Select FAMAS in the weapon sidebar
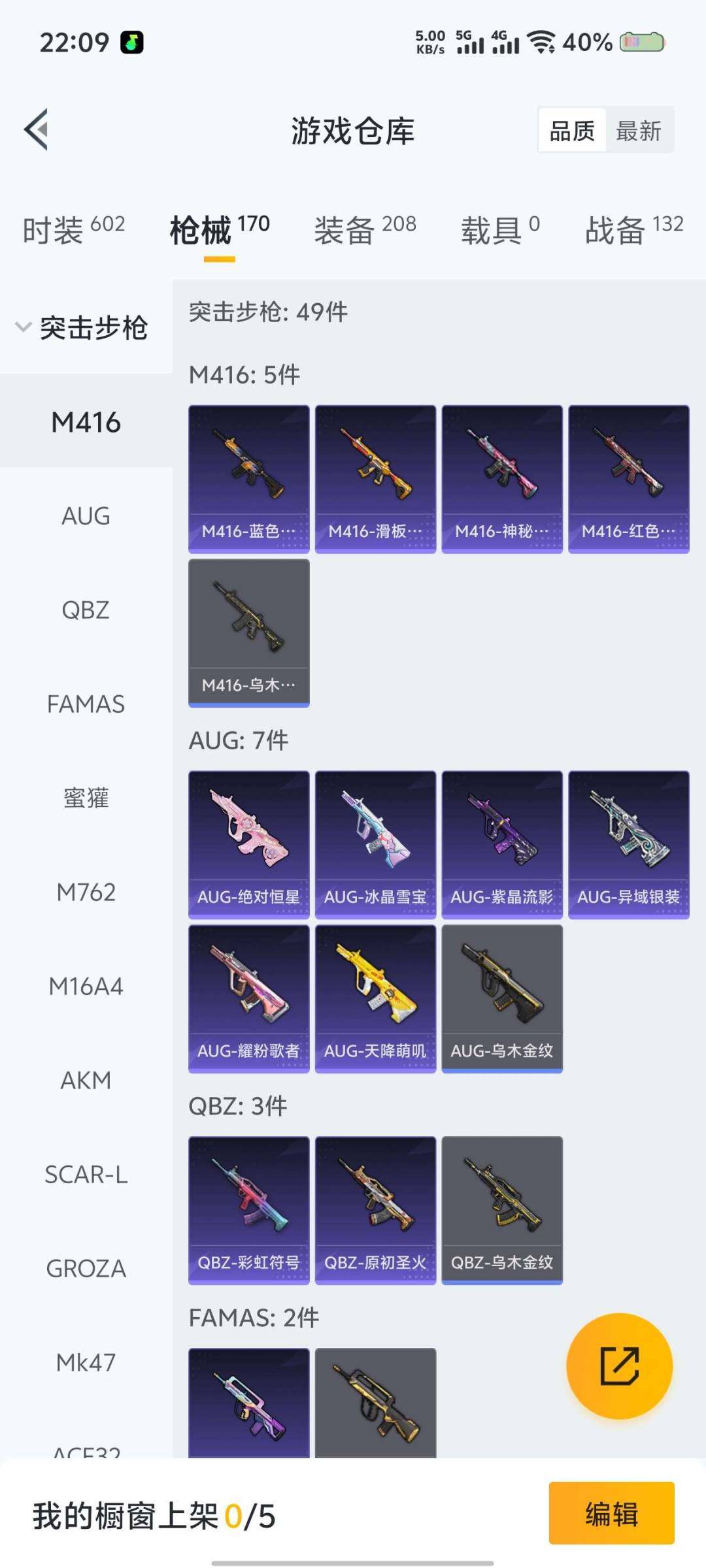Screen dimensions: 706x1568 86,704
